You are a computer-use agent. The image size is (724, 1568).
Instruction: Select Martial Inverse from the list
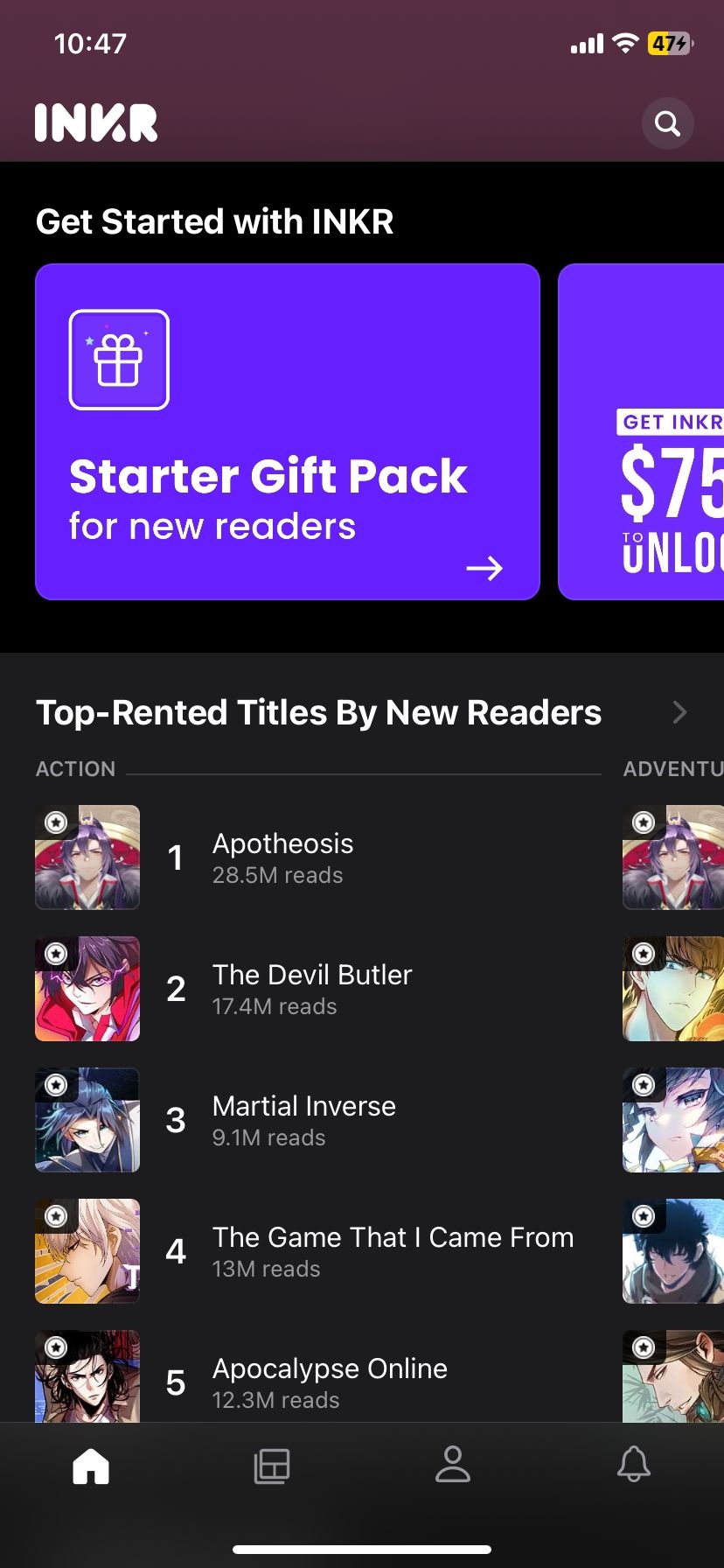303,1120
